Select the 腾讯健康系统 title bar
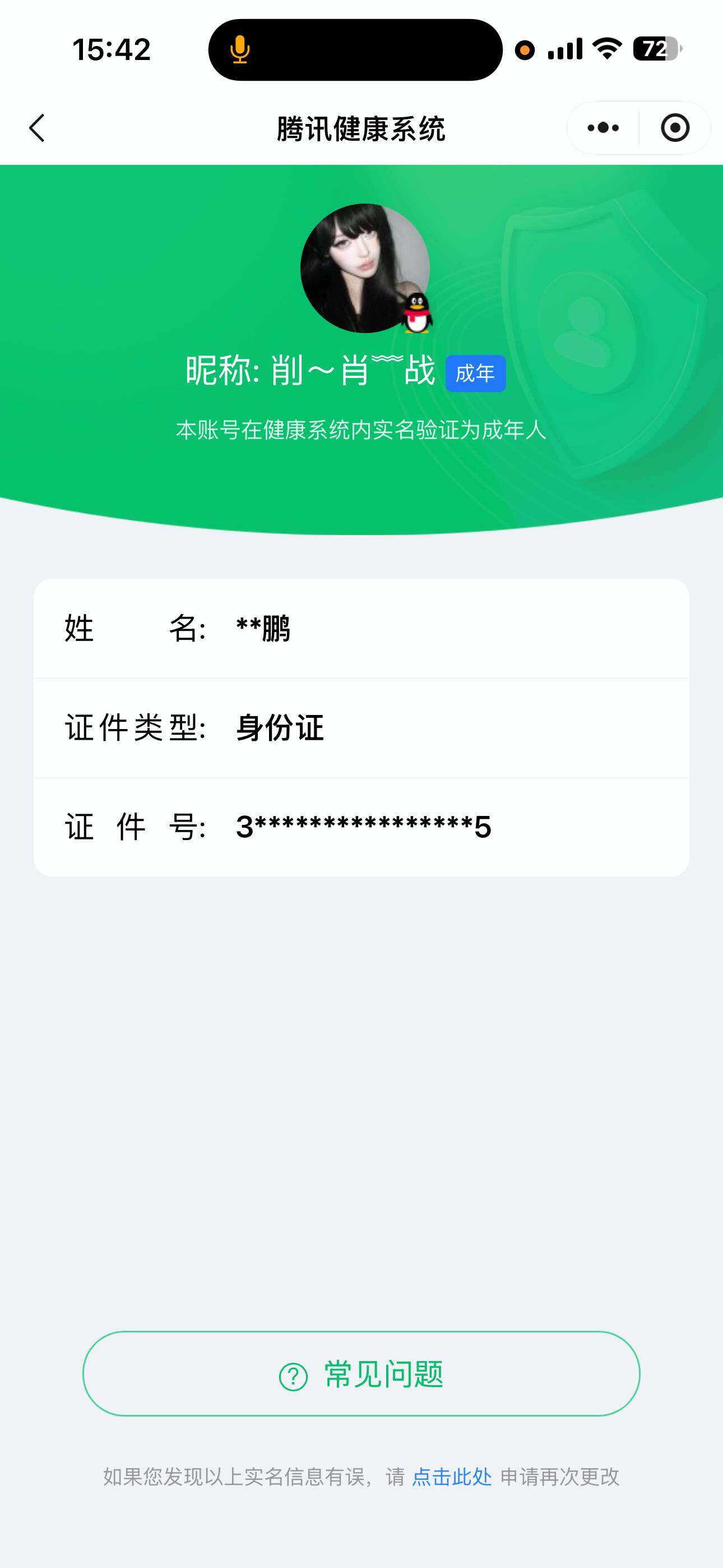The width and height of the screenshot is (723, 1568). click(361, 127)
